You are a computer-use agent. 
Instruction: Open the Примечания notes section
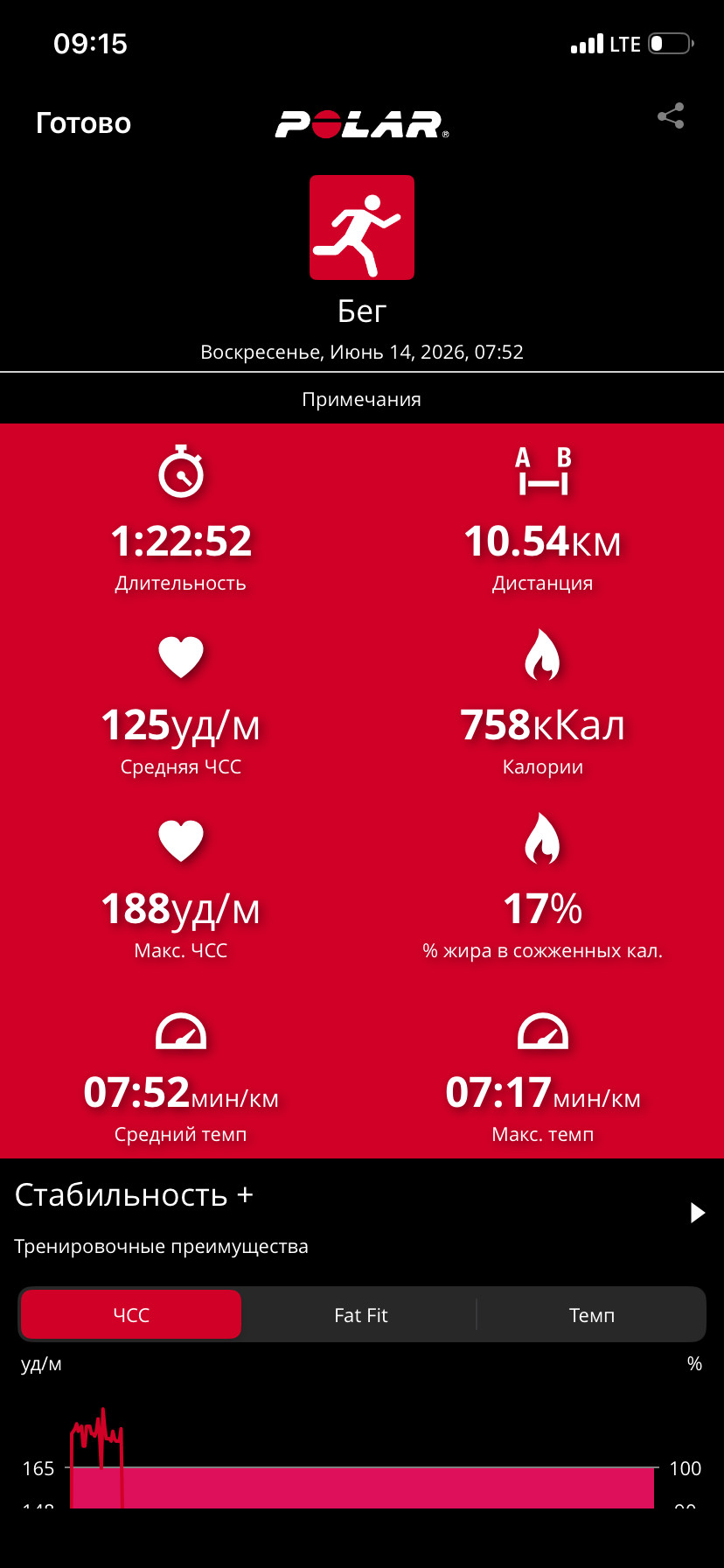pos(362,399)
